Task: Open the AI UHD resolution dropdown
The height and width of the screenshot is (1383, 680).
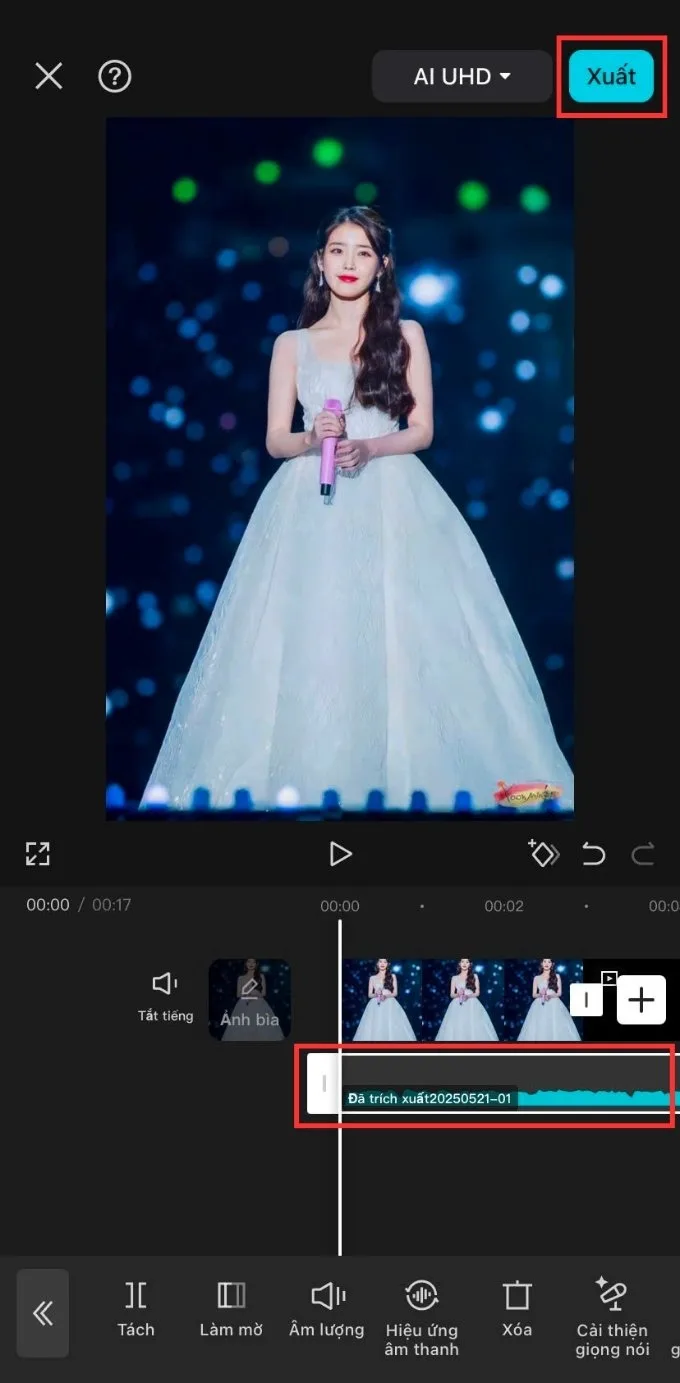Action: (x=462, y=76)
